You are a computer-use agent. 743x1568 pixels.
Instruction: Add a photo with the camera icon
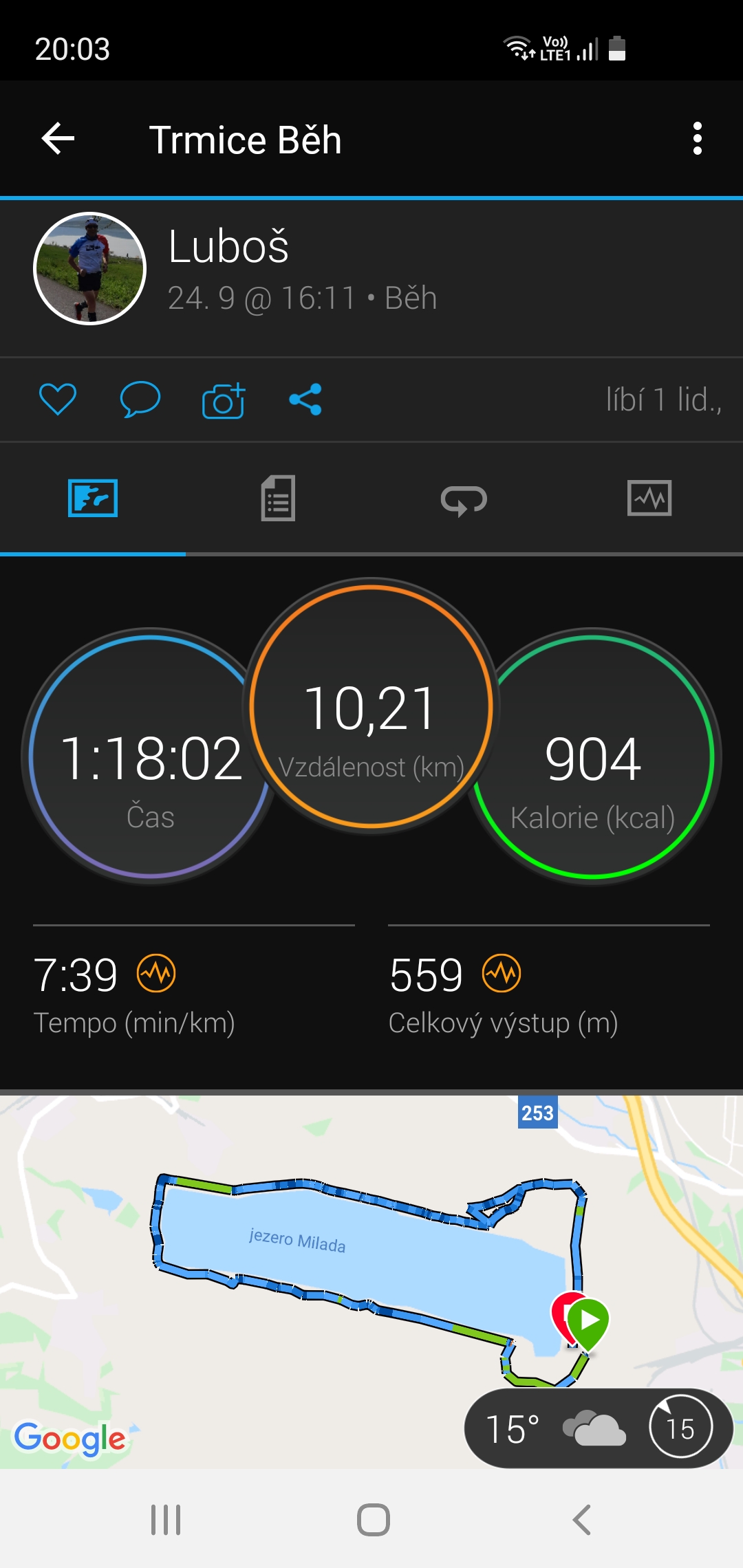coord(224,400)
